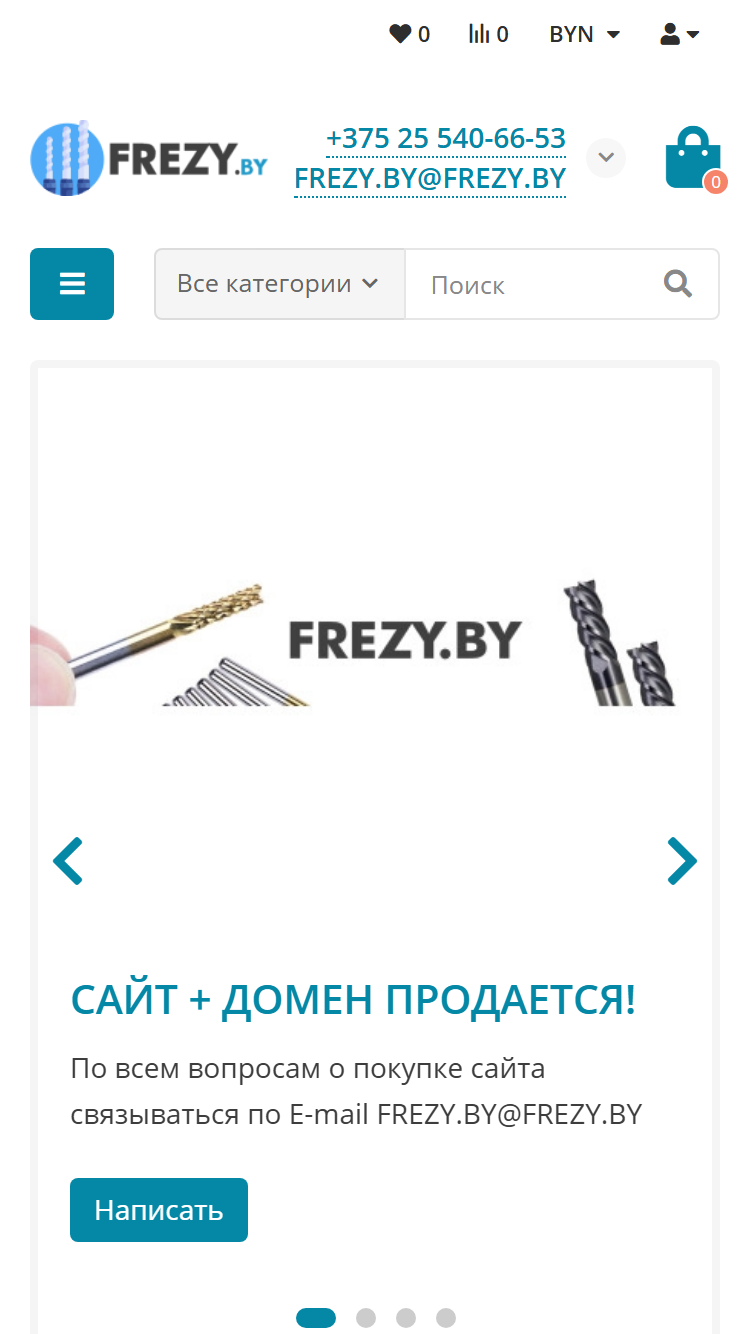Open the hamburger menu
Image resolution: width=750 pixels, height=1334 pixels.
tap(72, 284)
